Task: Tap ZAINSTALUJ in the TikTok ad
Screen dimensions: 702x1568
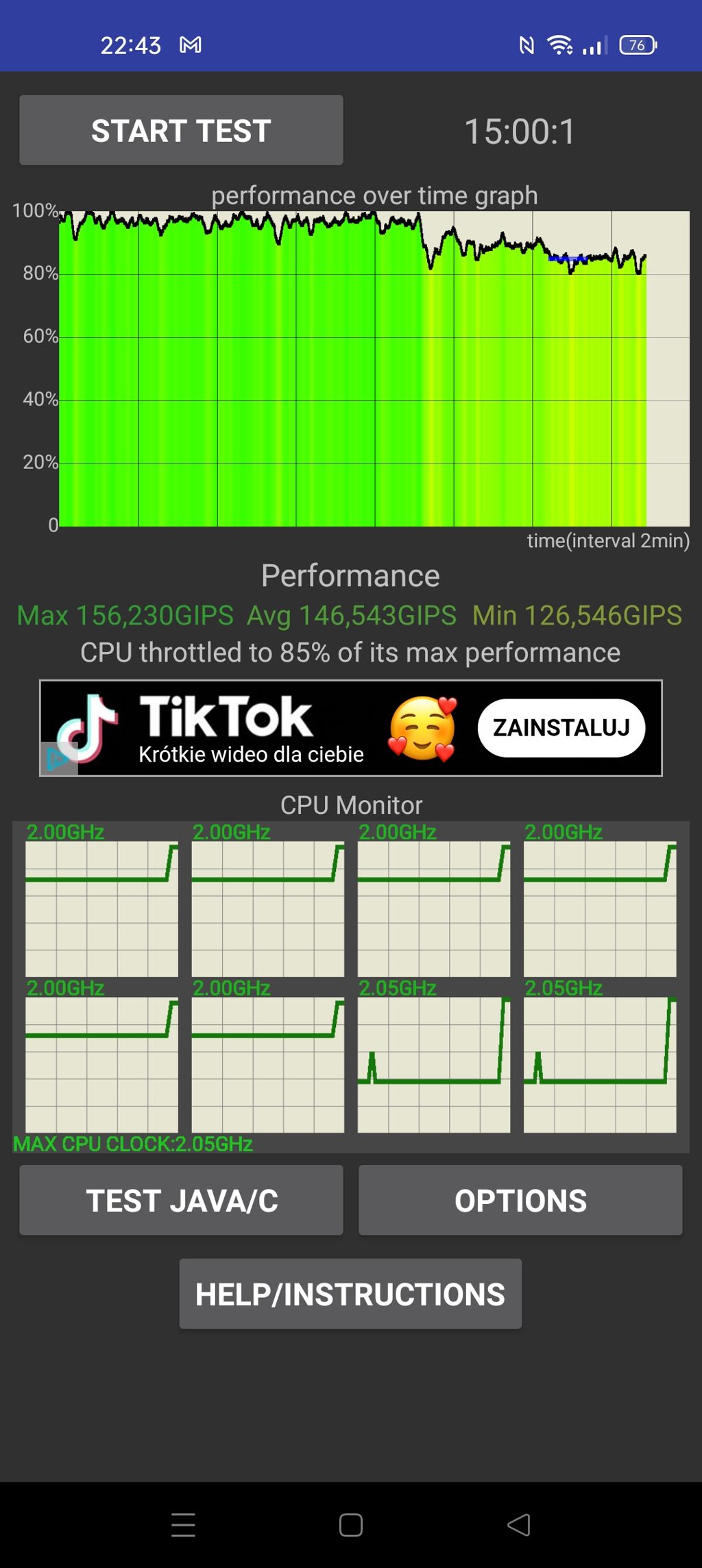Action: pos(561,727)
